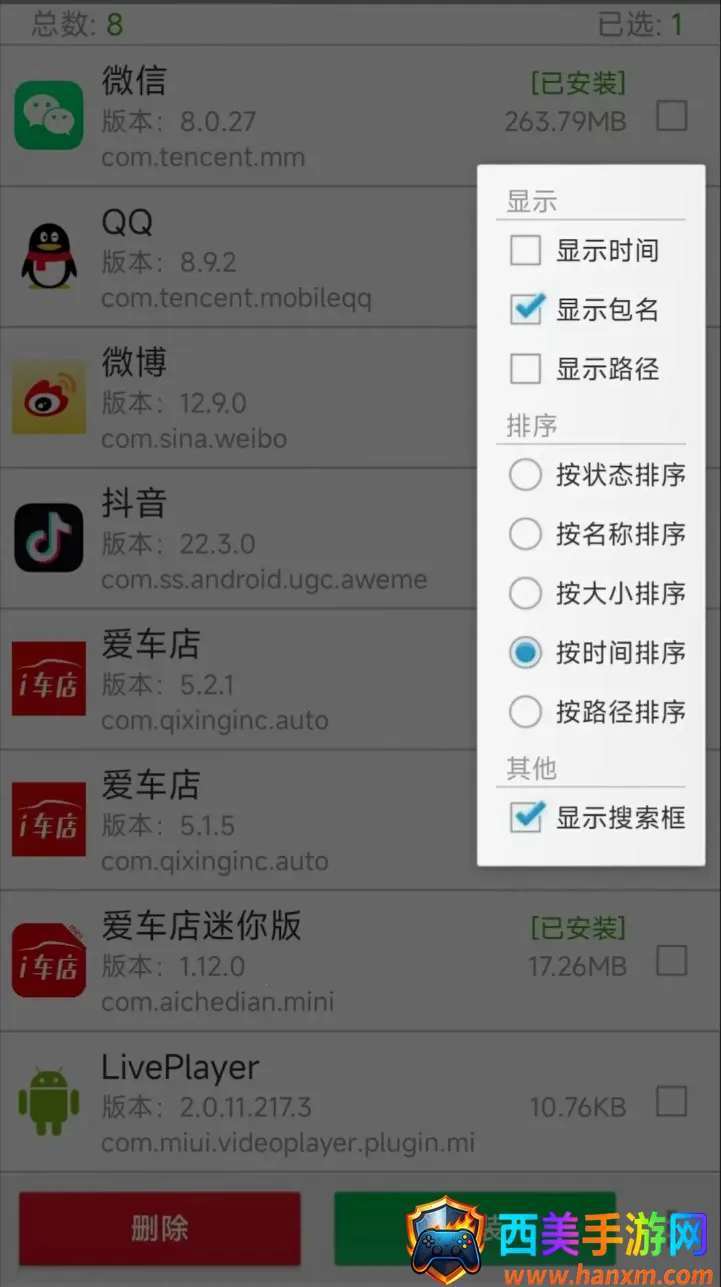Tick the checkbox for 微信
This screenshot has width=721, height=1287.
[671, 117]
